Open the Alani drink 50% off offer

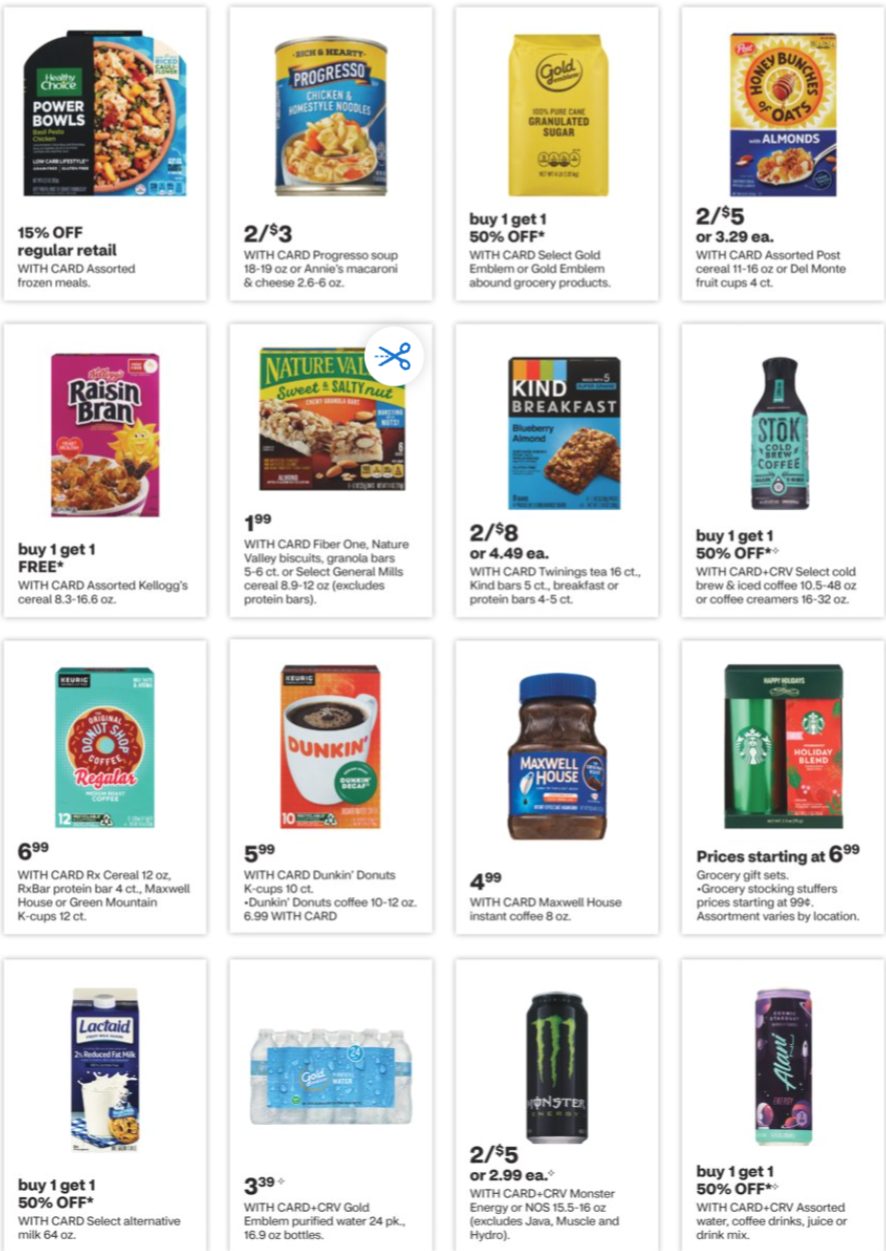tap(783, 1100)
